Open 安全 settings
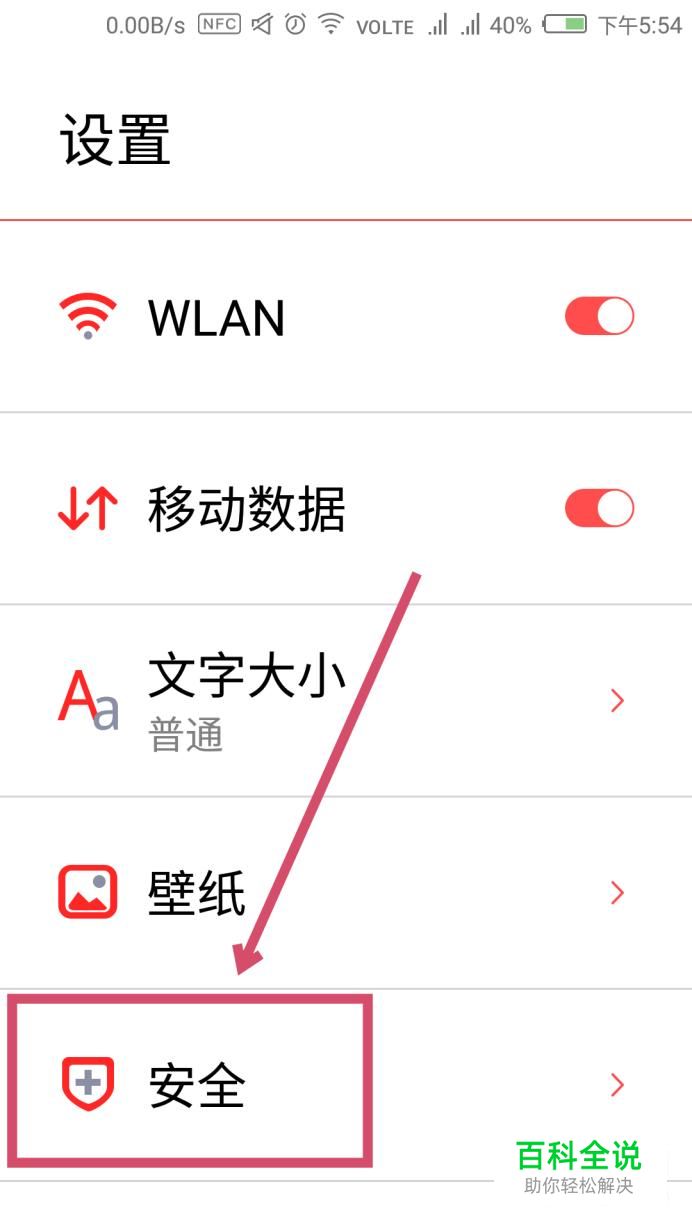The height and width of the screenshot is (1230, 692). [x=346, y=1085]
